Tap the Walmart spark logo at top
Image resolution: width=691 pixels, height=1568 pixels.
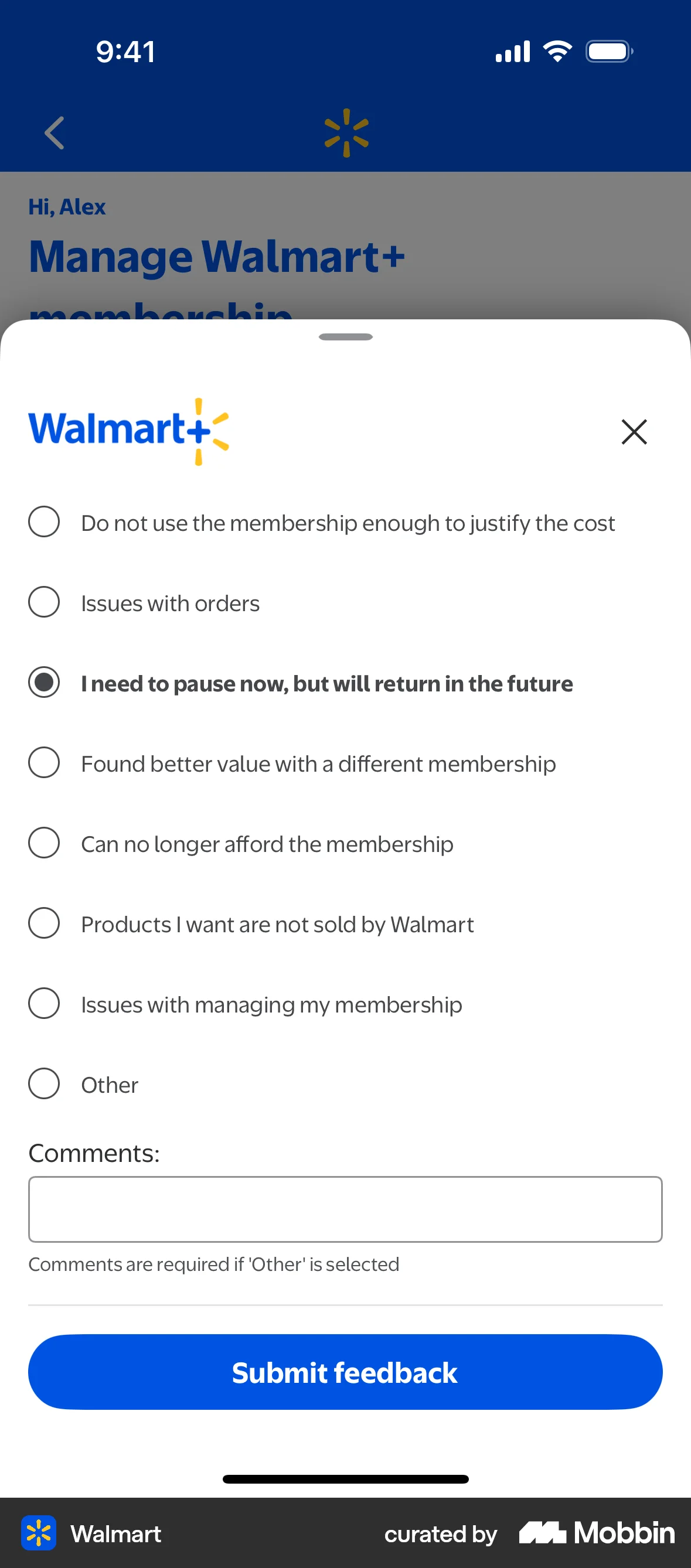click(346, 132)
